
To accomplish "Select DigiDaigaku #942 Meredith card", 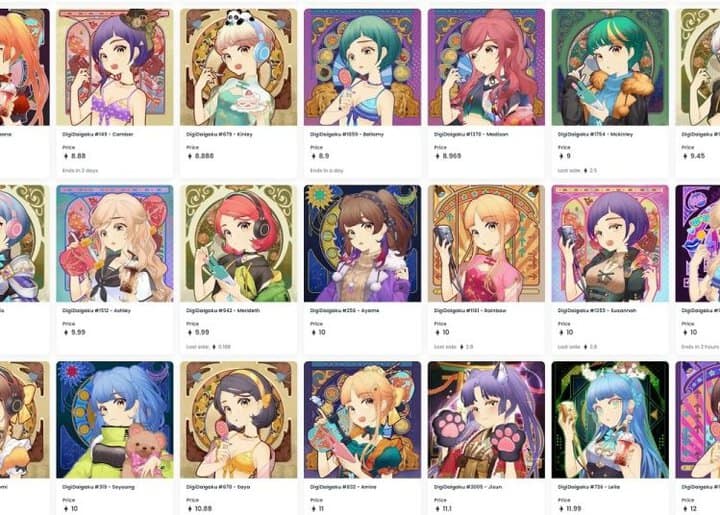I will [238, 243].
